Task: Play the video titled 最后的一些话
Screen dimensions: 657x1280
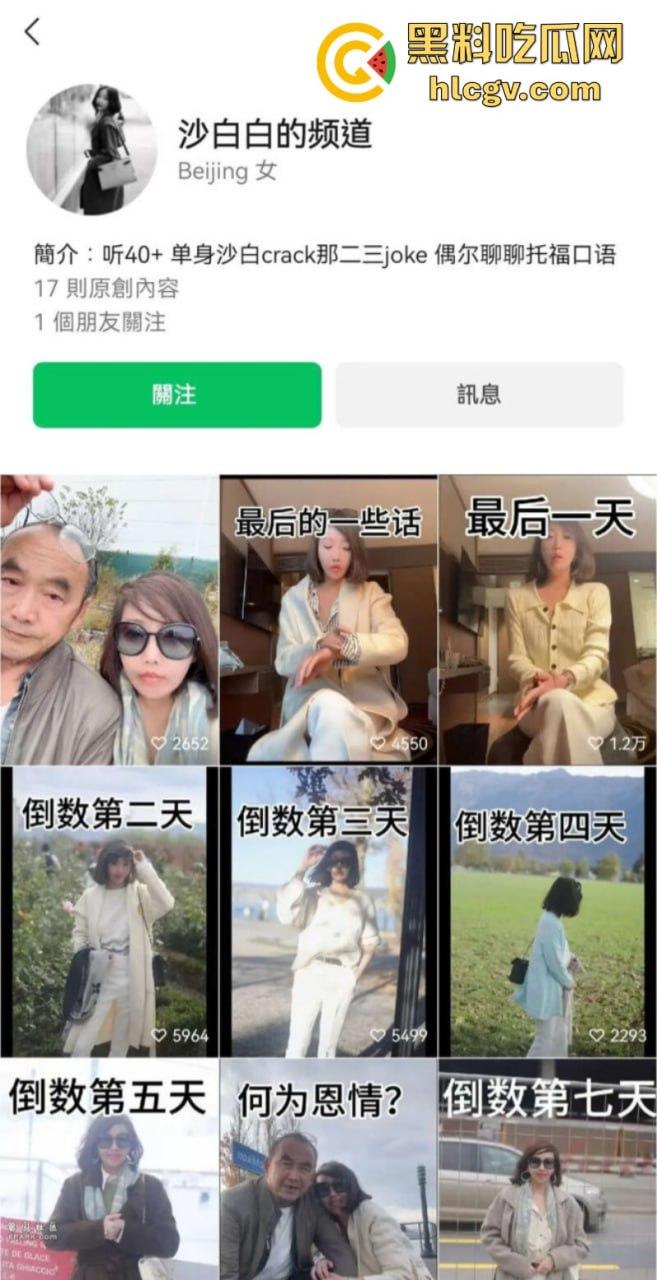Action: click(328, 620)
